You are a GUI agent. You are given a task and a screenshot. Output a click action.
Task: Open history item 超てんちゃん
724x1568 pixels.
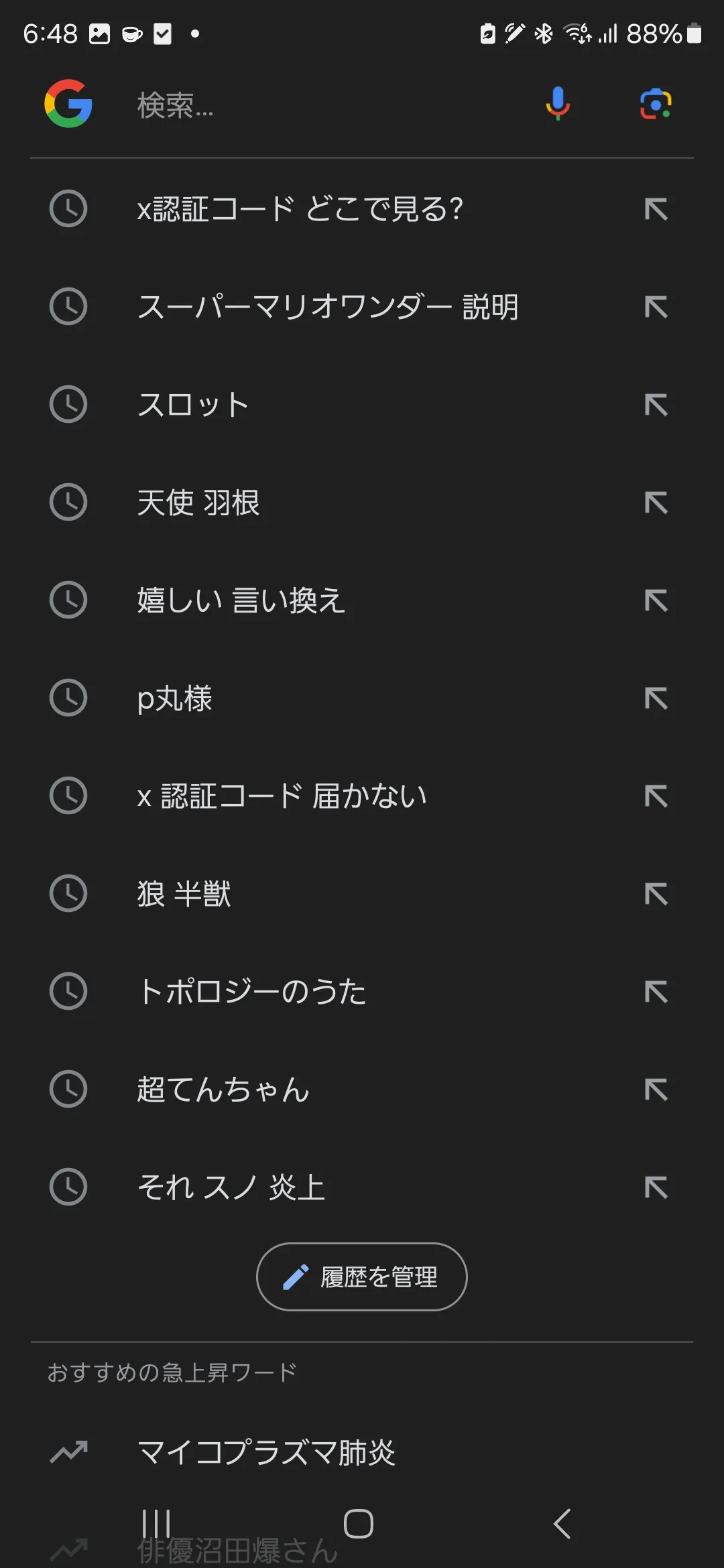[362, 1090]
